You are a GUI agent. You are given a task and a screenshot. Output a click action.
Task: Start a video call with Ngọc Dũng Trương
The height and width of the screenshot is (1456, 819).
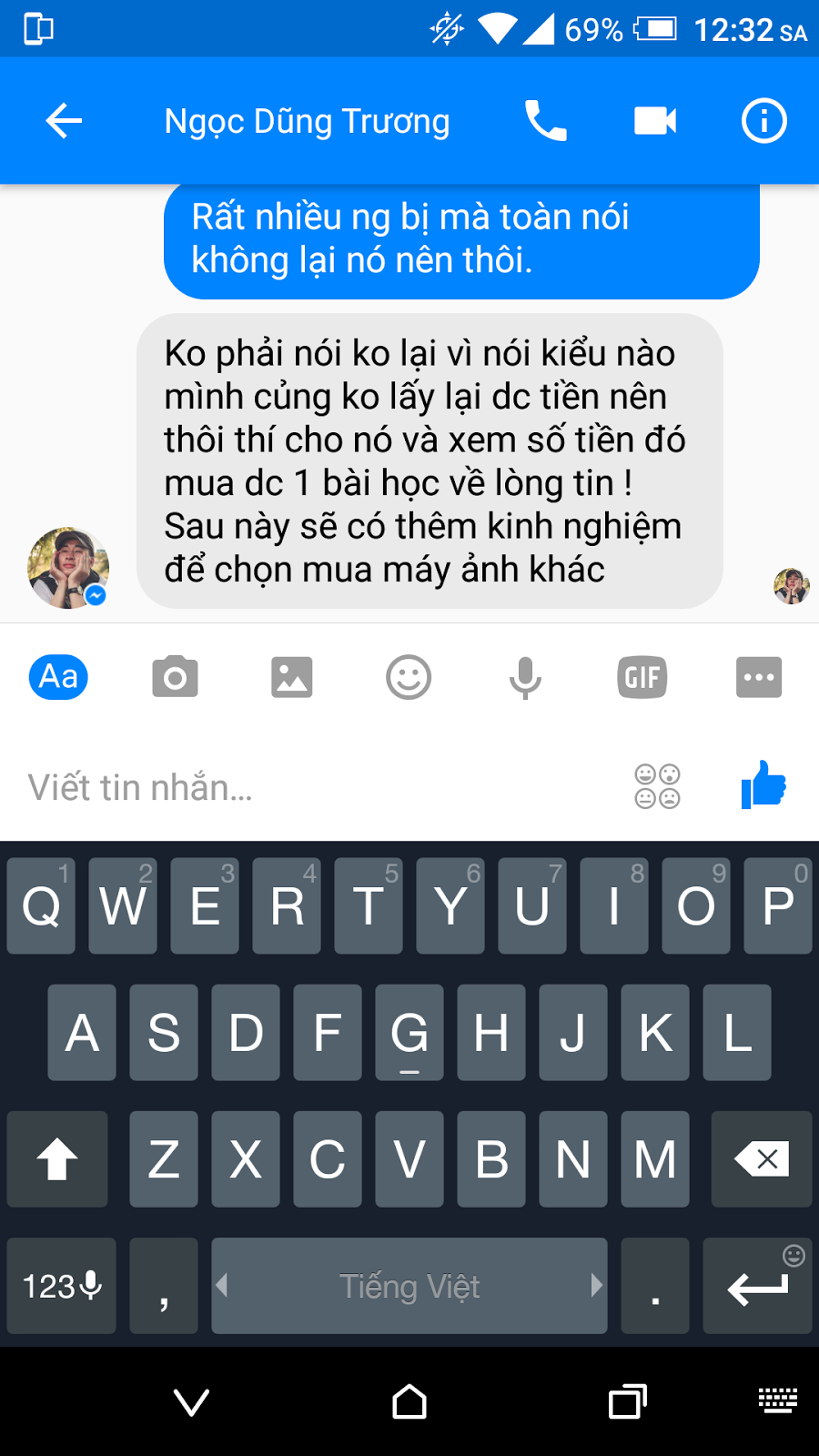coord(655,121)
